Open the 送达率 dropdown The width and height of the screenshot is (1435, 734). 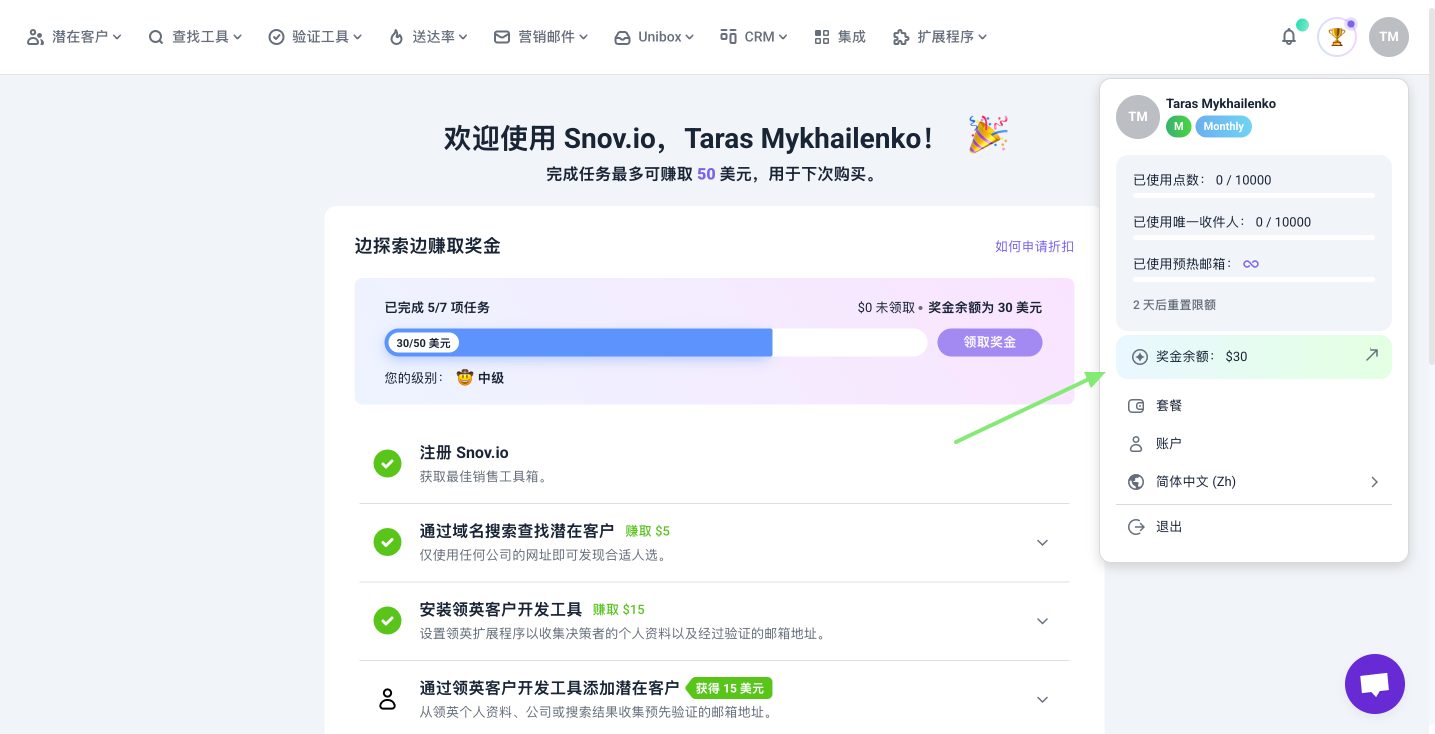point(428,37)
